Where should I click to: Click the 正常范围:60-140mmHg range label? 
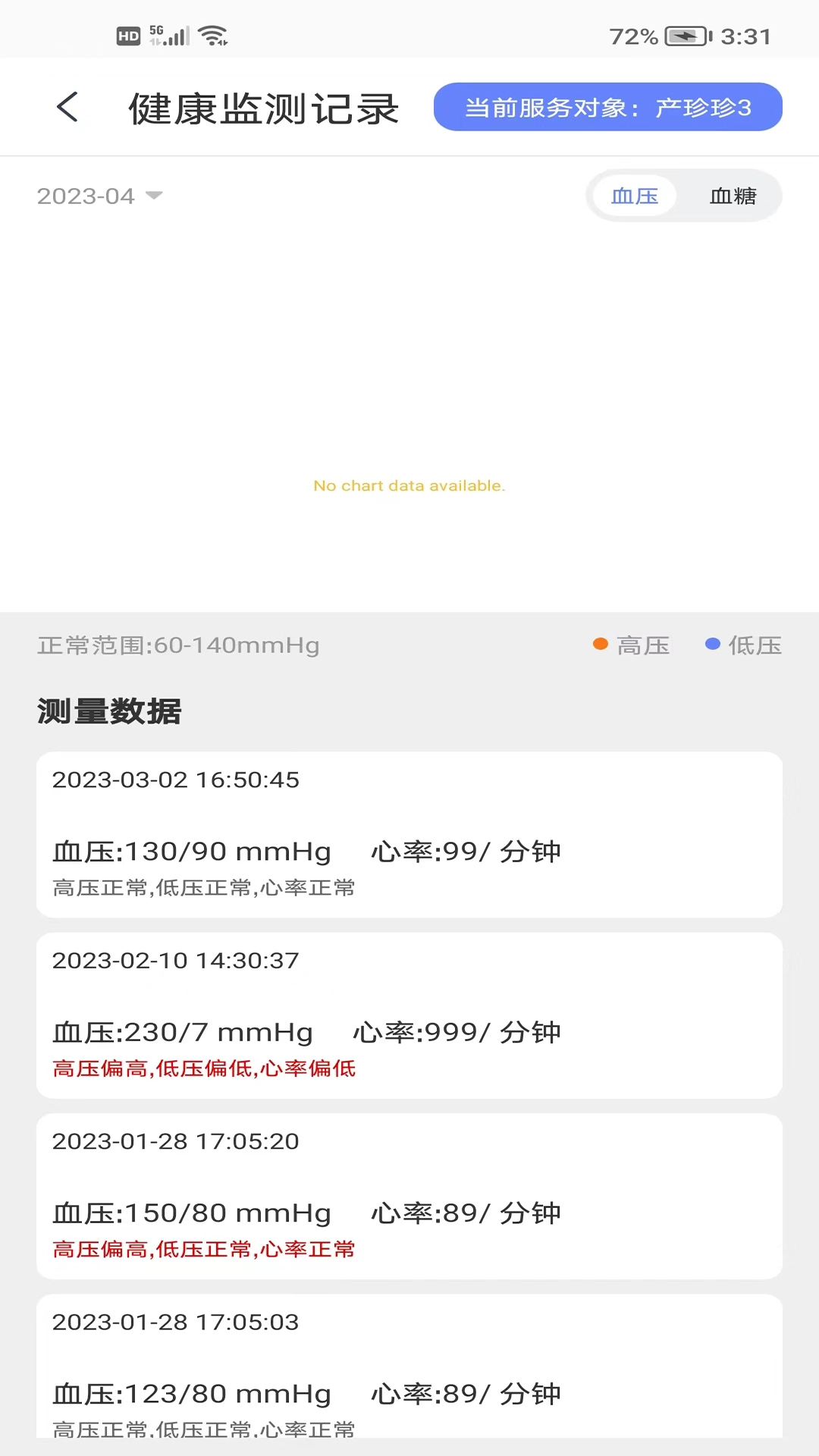tap(177, 645)
